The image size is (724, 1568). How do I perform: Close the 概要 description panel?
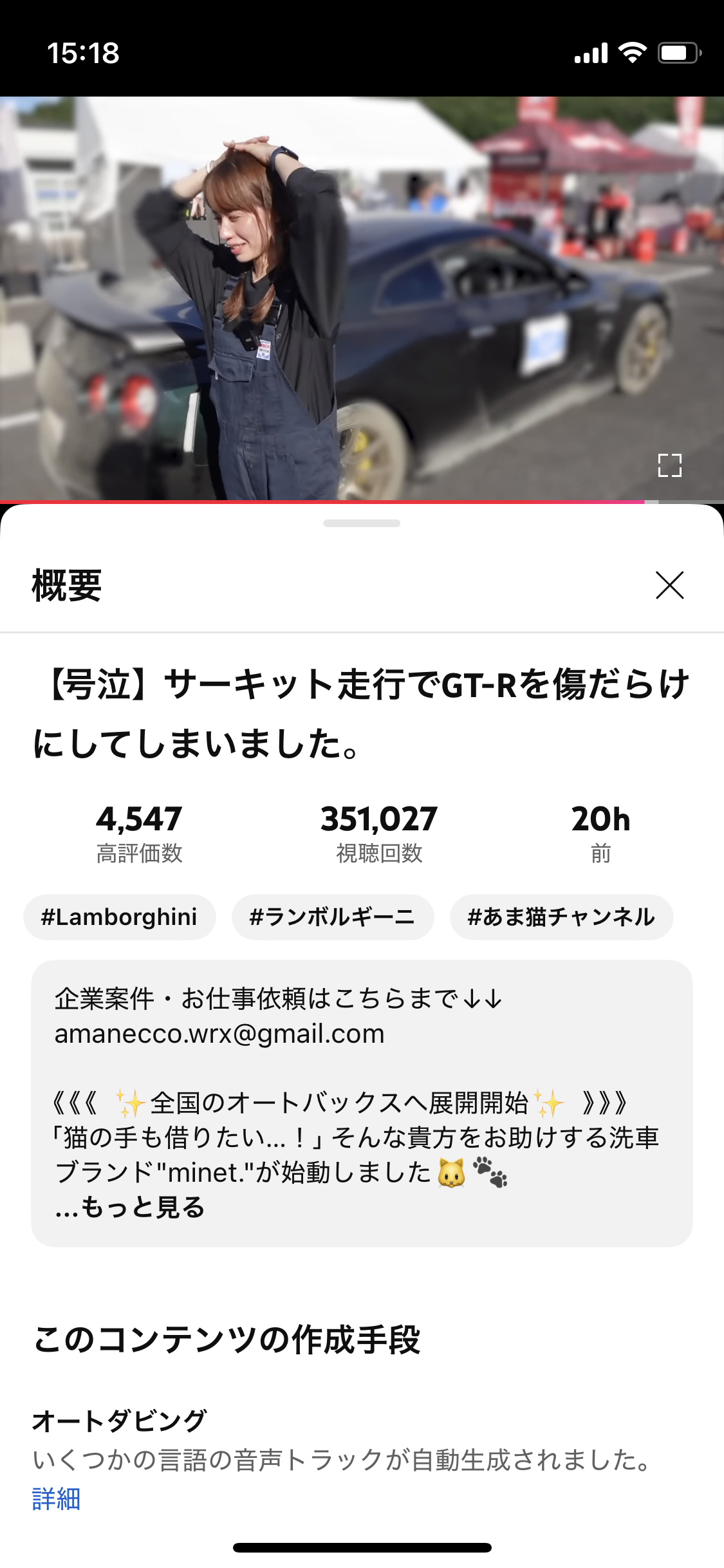669,585
